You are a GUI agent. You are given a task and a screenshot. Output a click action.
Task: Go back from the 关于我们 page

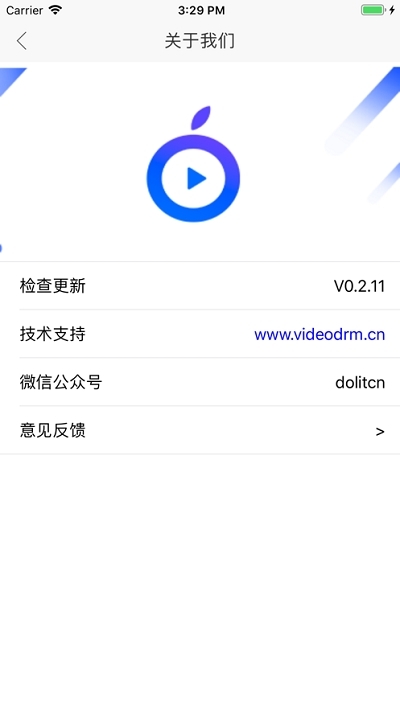[x=21, y=41]
